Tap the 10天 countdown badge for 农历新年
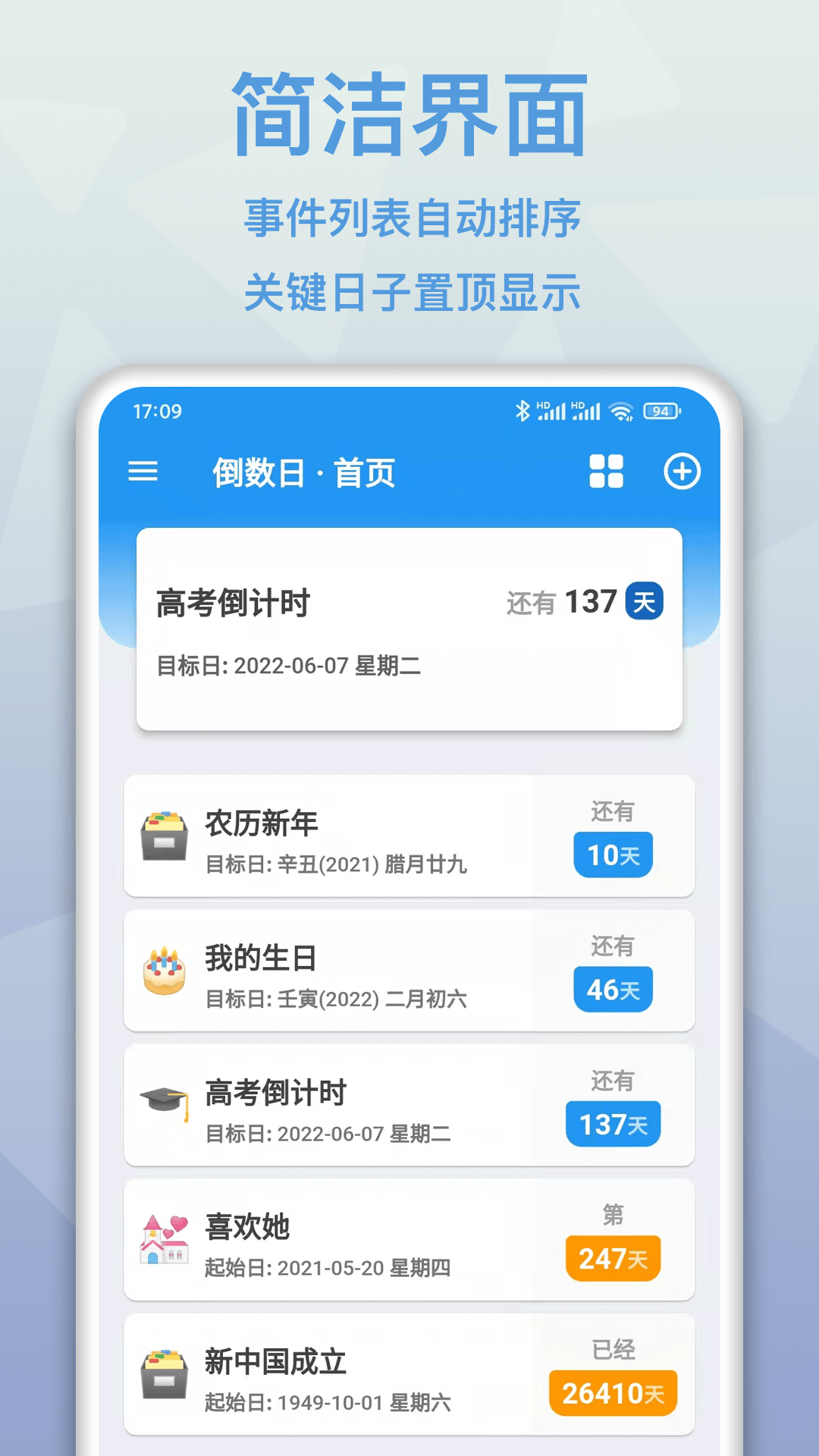 (613, 855)
